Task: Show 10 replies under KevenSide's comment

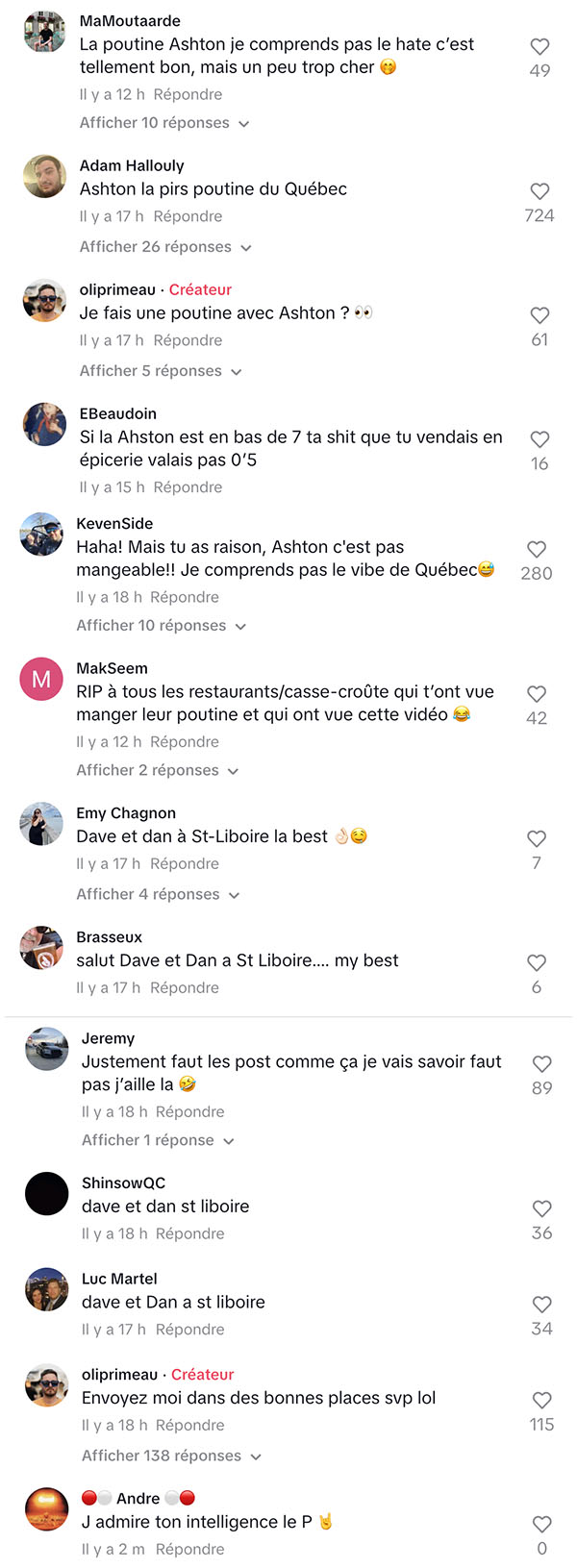Action: [x=162, y=626]
